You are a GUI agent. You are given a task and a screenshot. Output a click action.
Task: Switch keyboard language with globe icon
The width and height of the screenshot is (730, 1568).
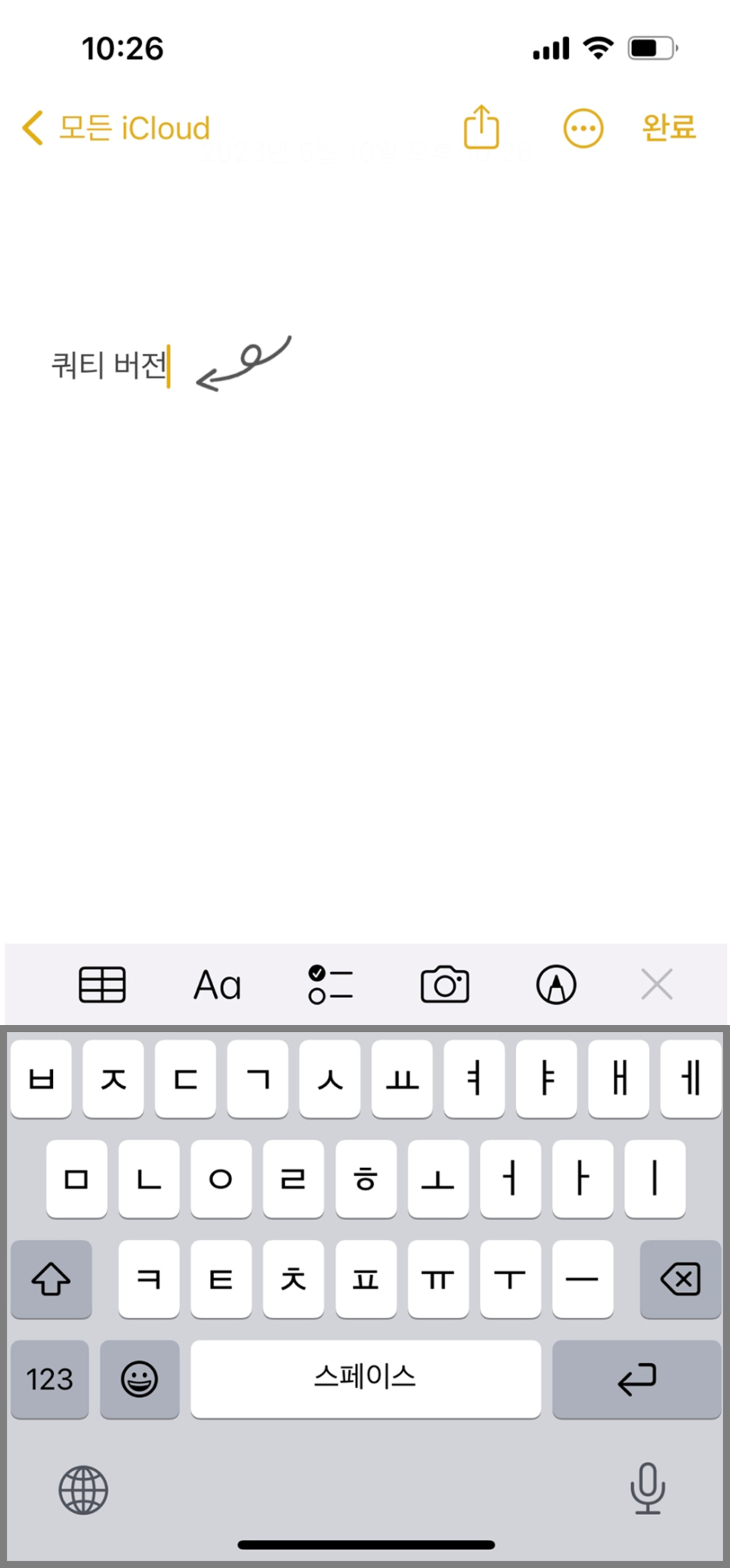83,1490
